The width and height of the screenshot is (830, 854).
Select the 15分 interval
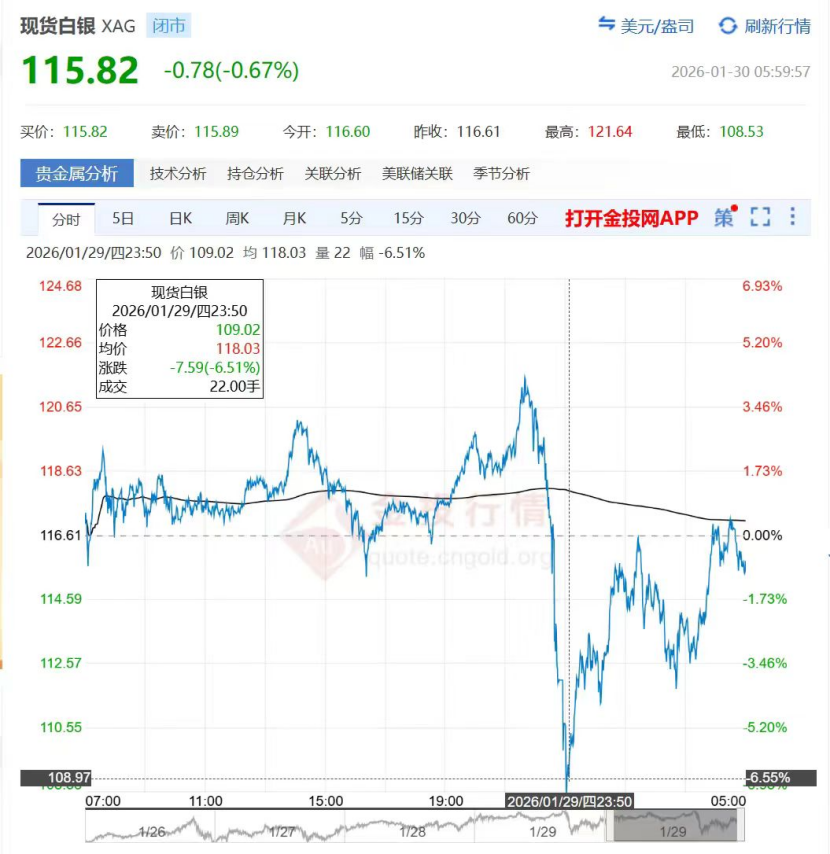408,218
